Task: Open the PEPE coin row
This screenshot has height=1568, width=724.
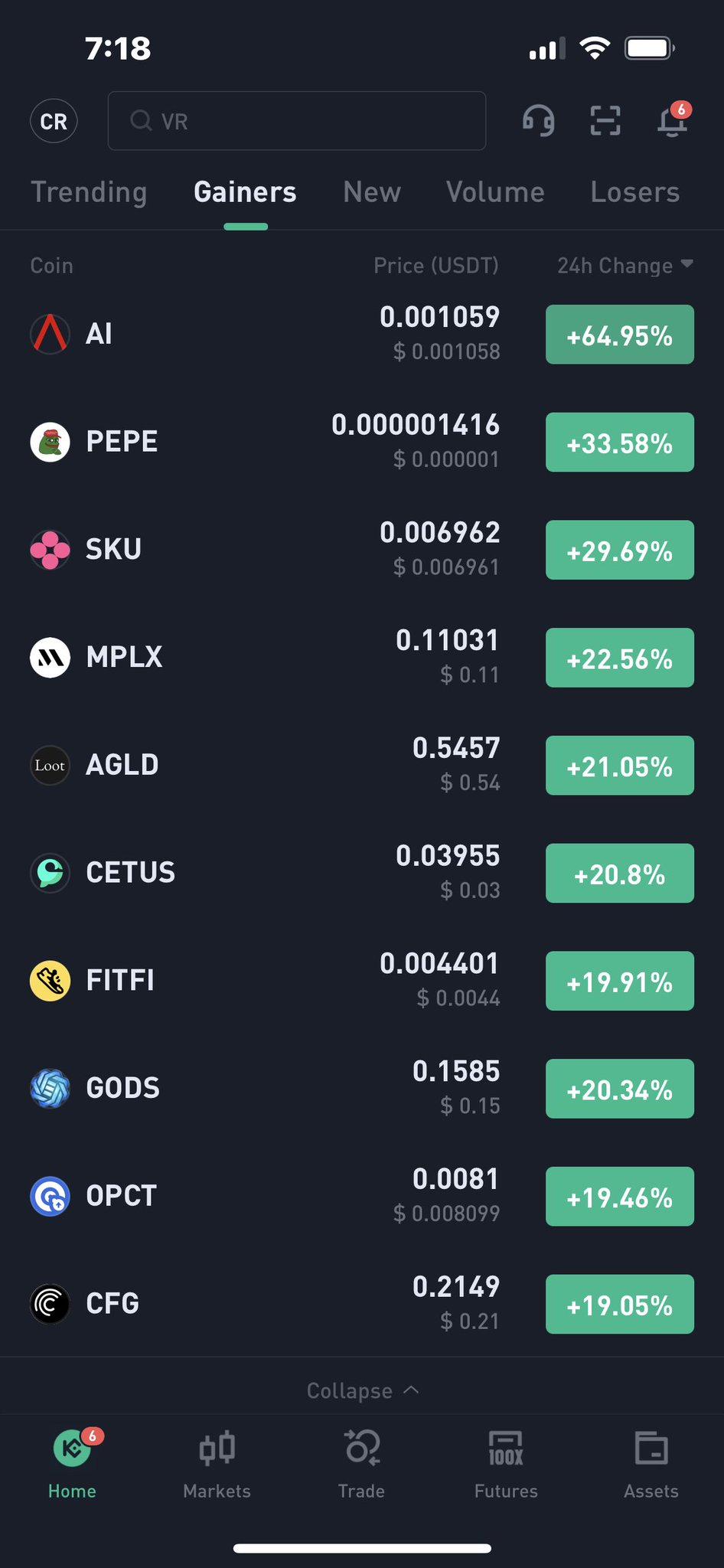Action: click(362, 442)
